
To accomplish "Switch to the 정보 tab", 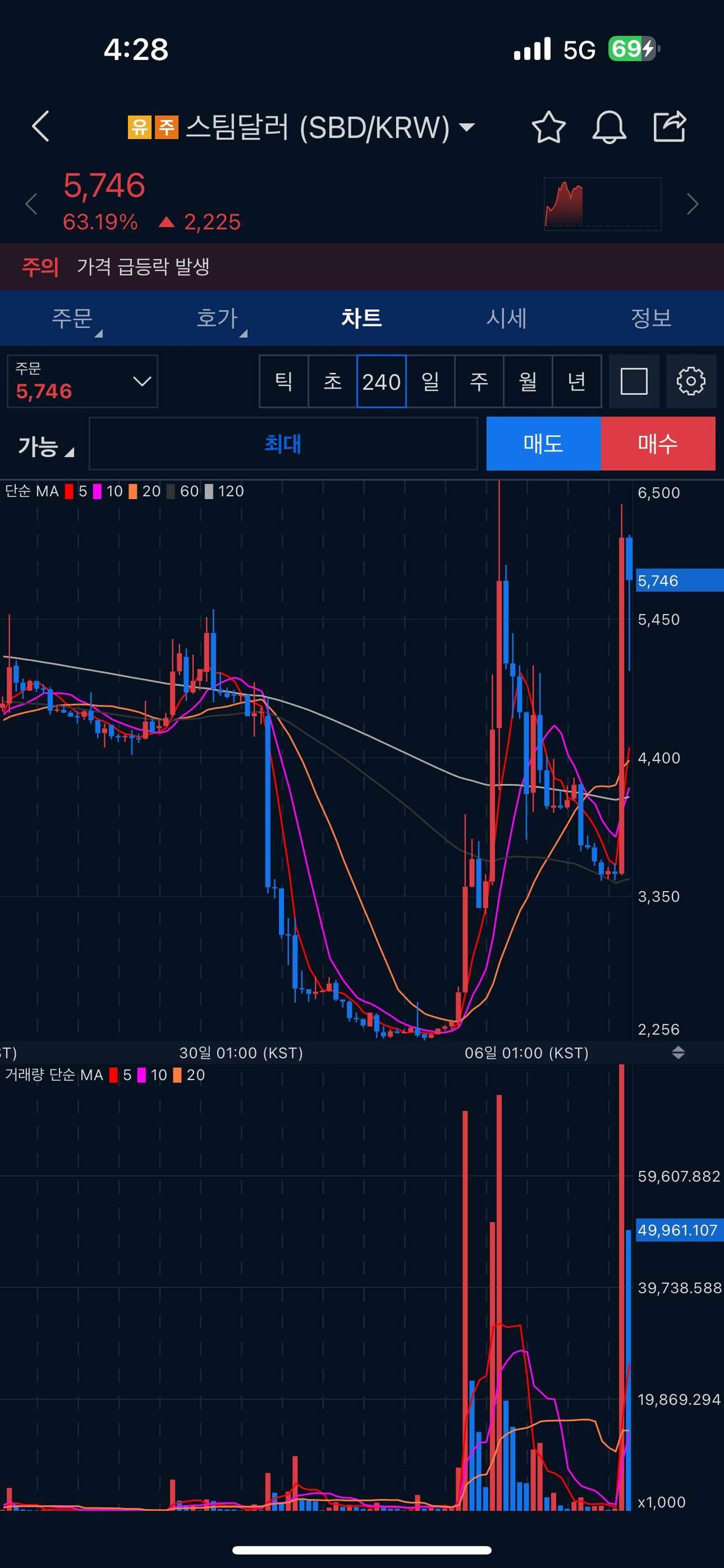I will (650, 318).
